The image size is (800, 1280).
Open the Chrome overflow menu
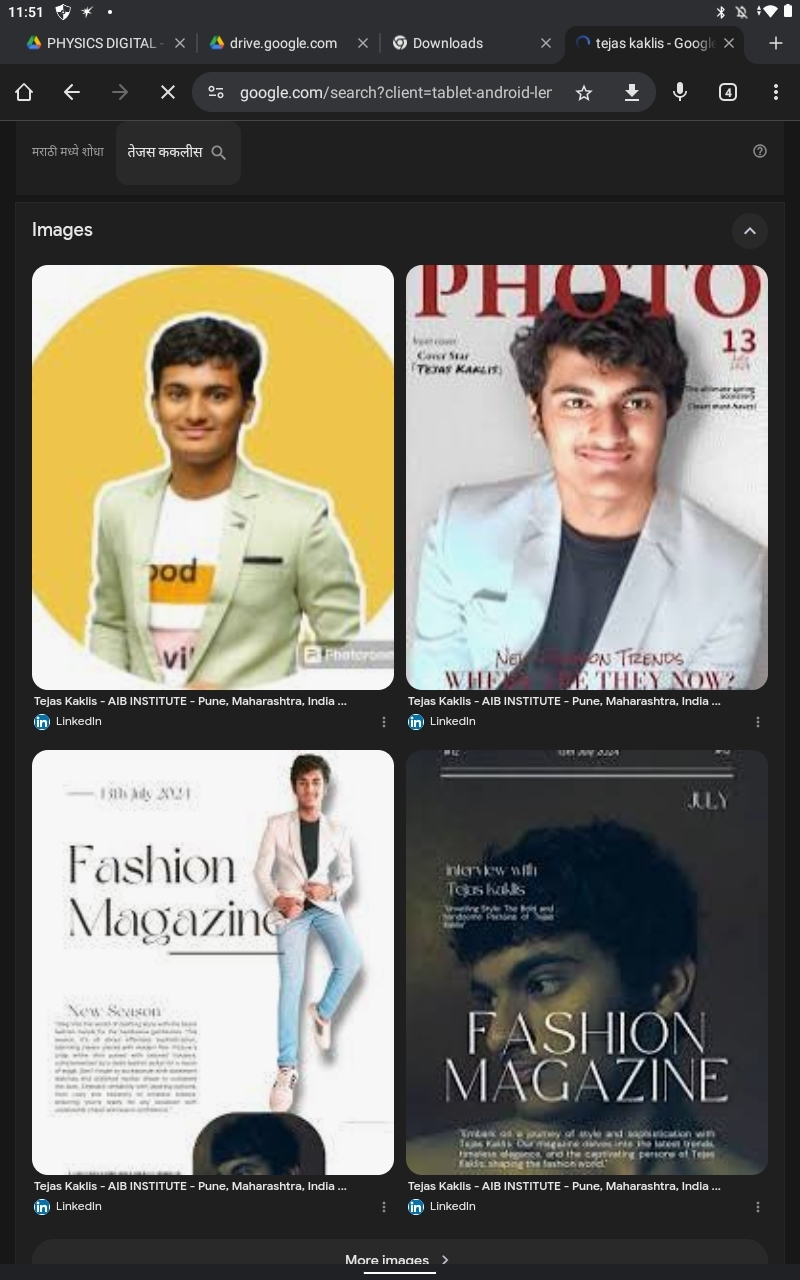click(776, 93)
